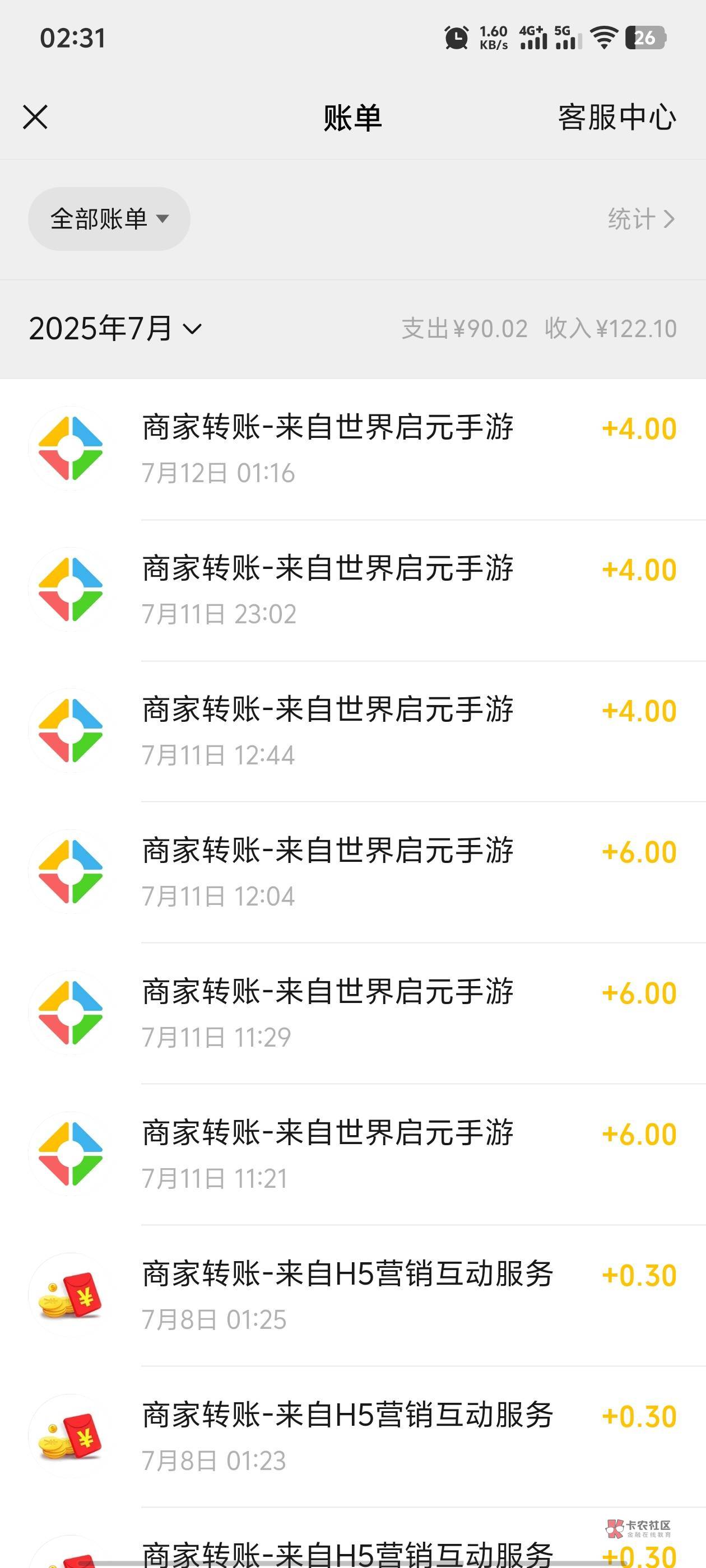
Task: Expand the 全部账单 filter dropdown
Action: click(109, 218)
